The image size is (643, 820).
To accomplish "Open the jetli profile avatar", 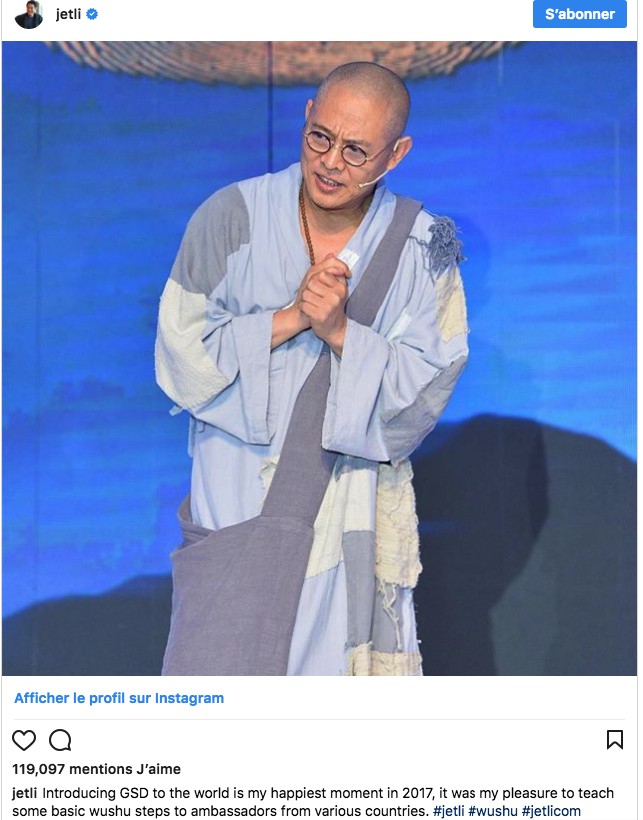I will [29, 14].
